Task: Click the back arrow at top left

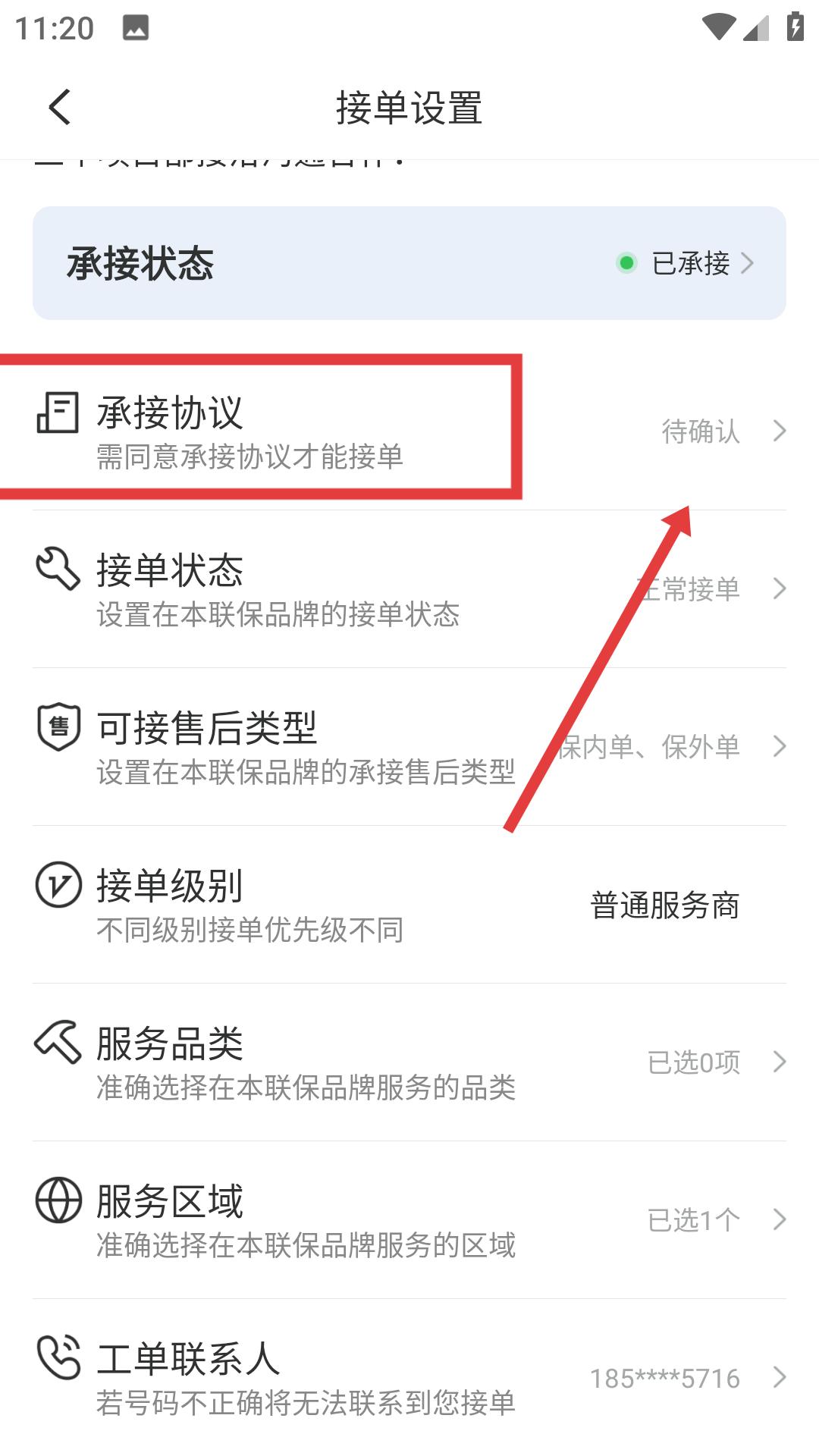Action: click(x=59, y=106)
